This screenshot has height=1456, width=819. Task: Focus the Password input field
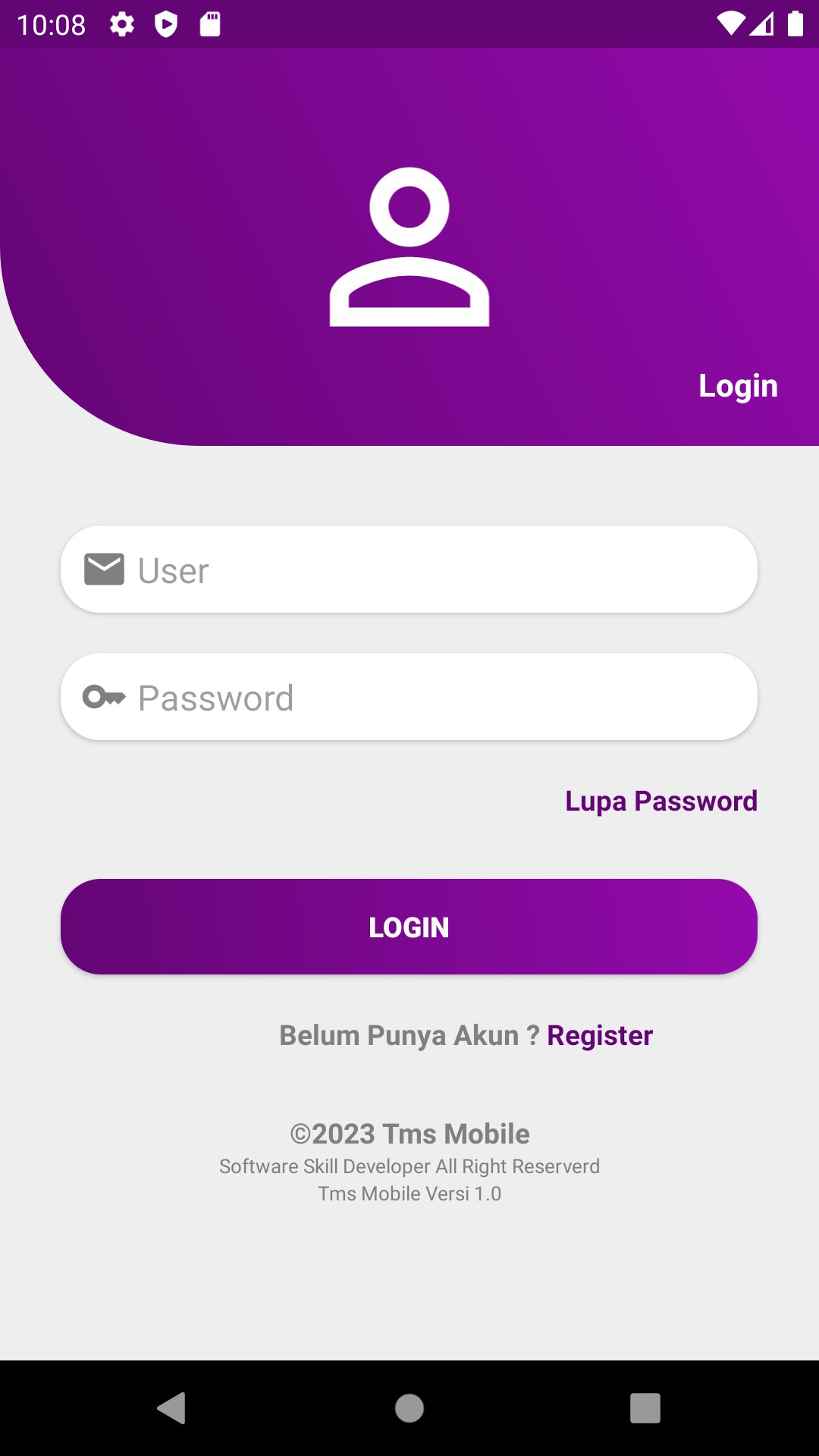409,695
